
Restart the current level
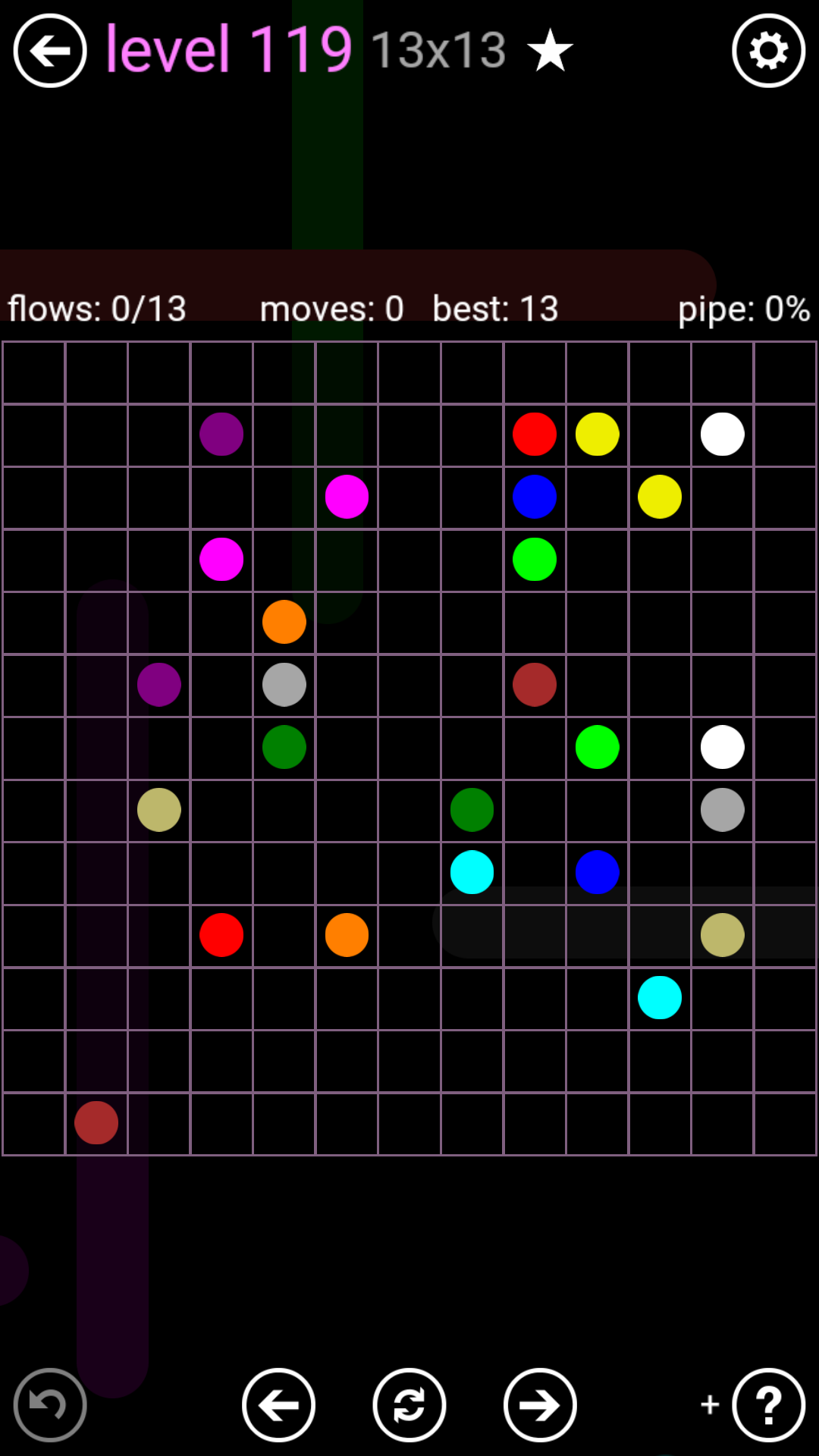(409, 1404)
